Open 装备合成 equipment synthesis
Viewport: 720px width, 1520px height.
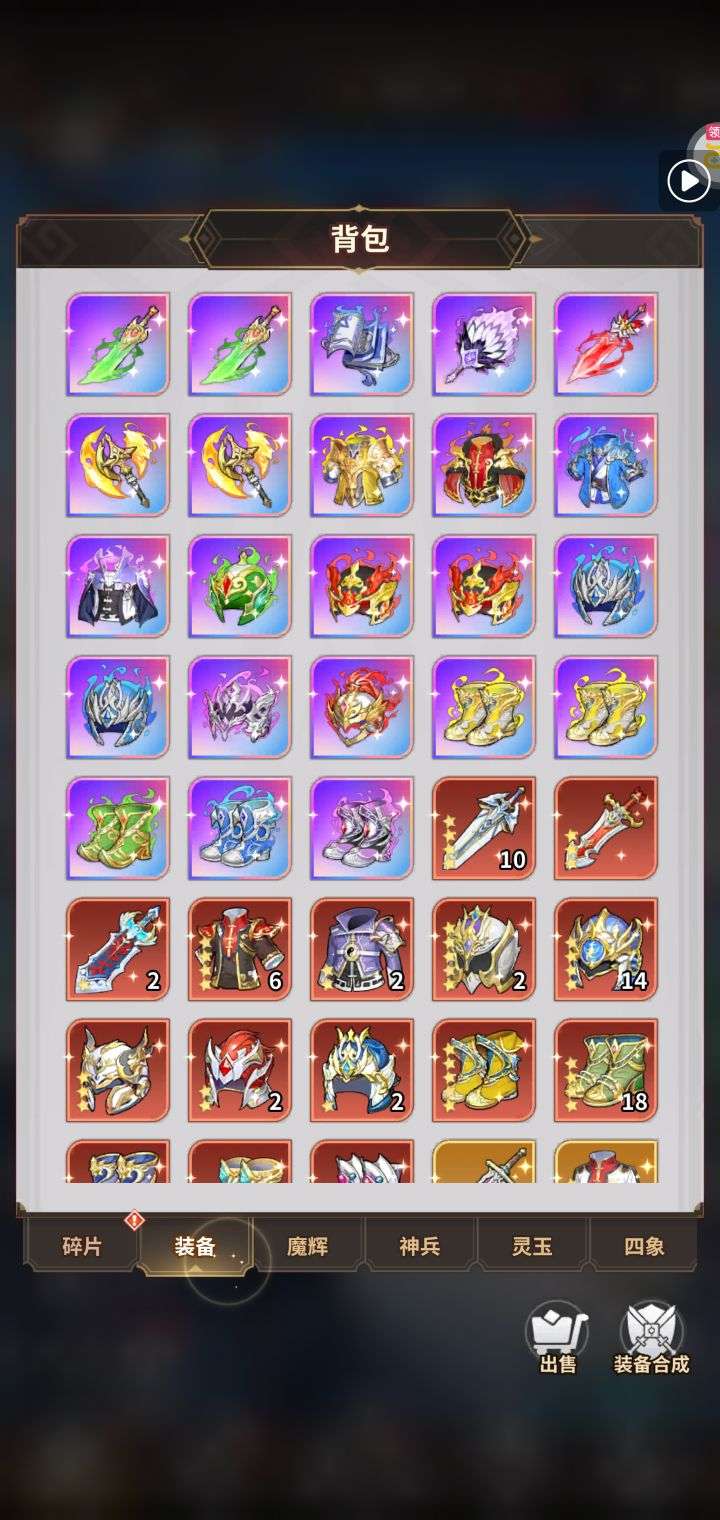coord(652,1339)
